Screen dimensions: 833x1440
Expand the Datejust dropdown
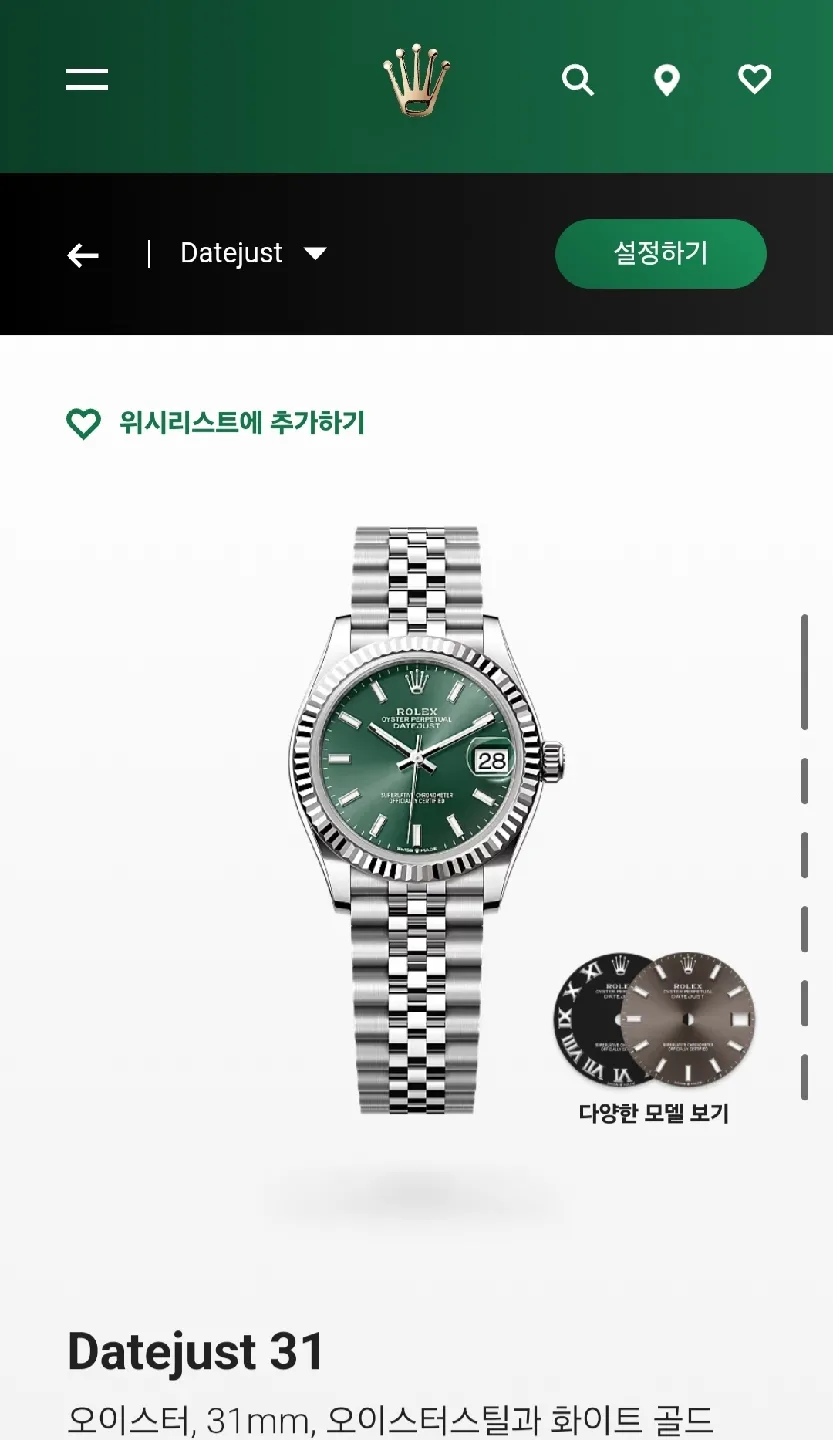(x=253, y=253)
